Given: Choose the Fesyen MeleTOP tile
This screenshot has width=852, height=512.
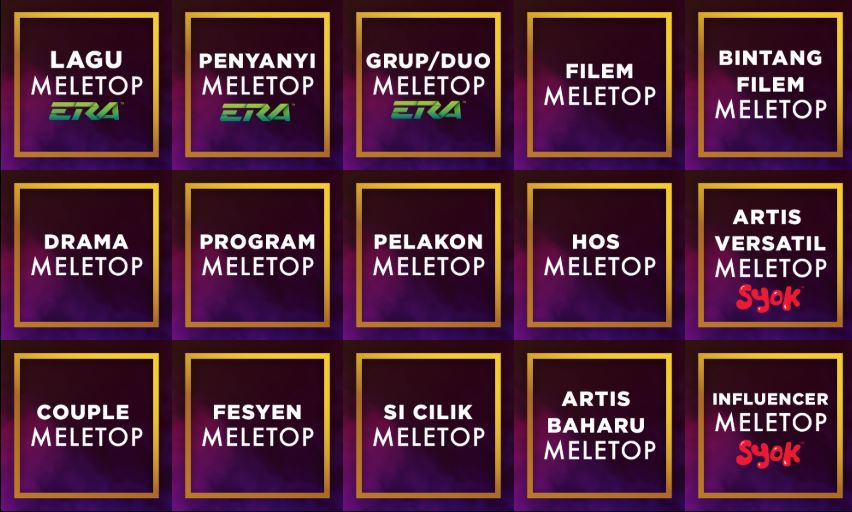Looking at the screenshot, I should (257, 425).
